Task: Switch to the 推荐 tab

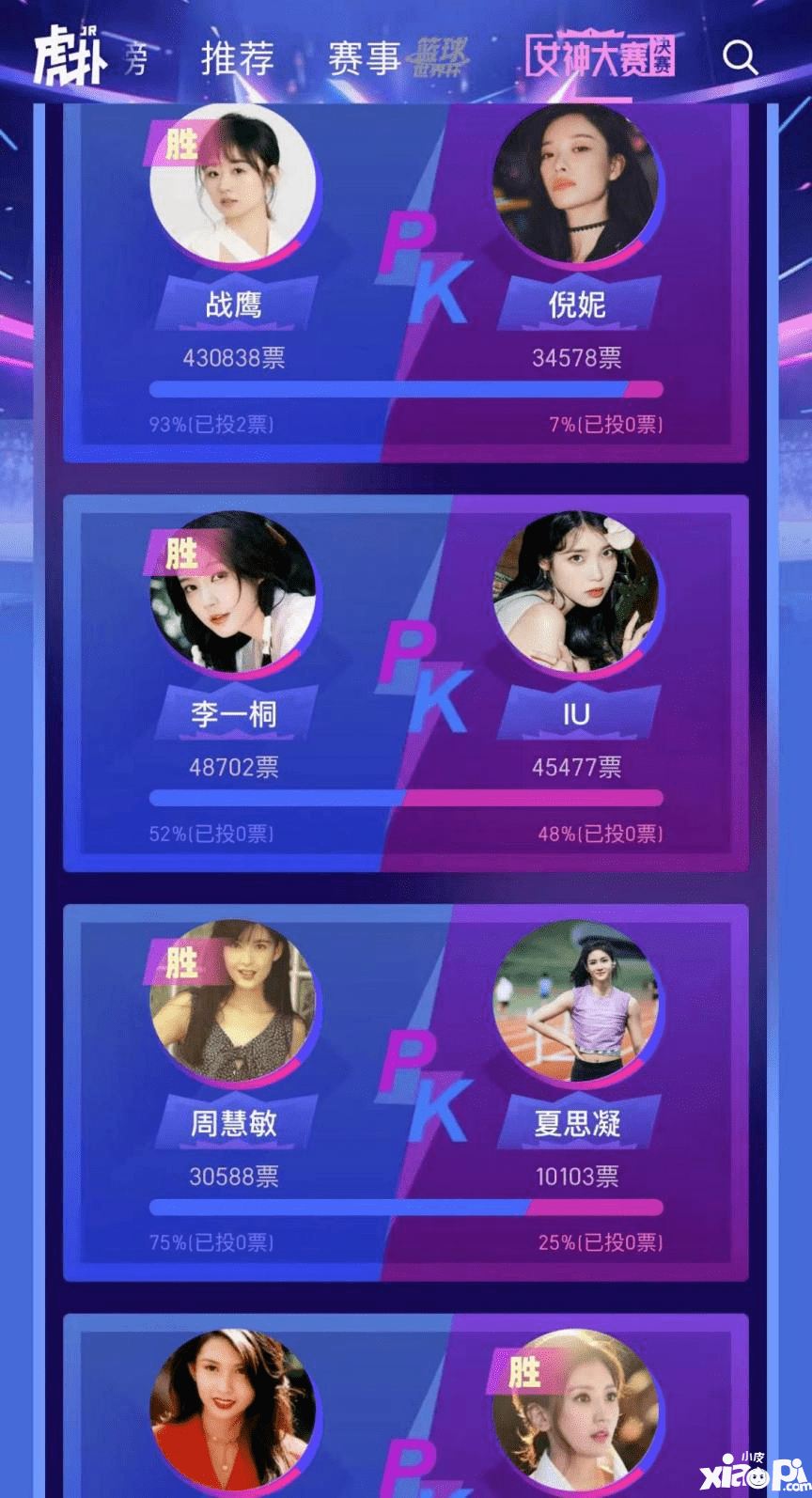Action: [238, 58]
